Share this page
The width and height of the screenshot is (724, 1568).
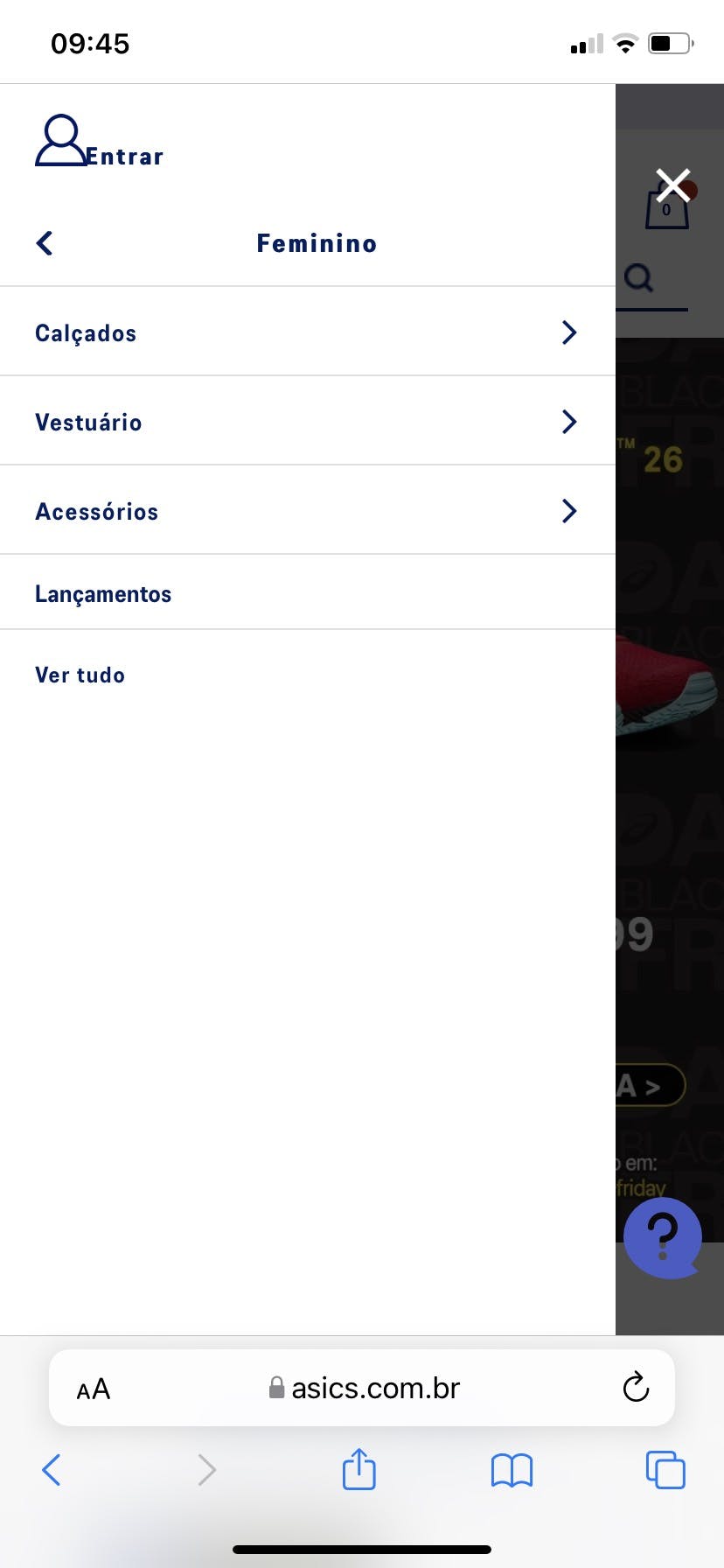(x=359, y=1469)
